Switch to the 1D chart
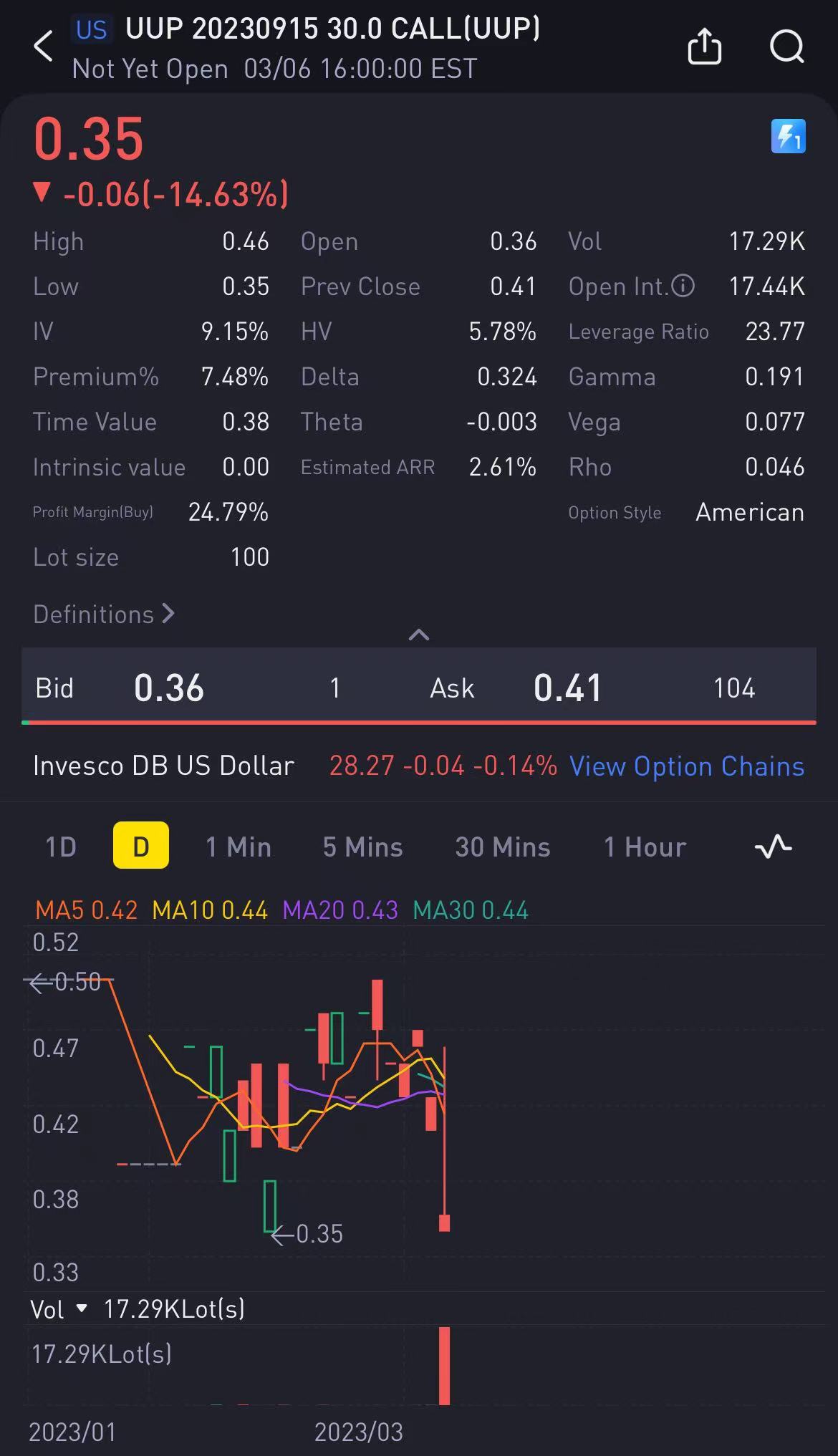The width and height of the screenshot is (838, 1456). [x=61, y=847]
